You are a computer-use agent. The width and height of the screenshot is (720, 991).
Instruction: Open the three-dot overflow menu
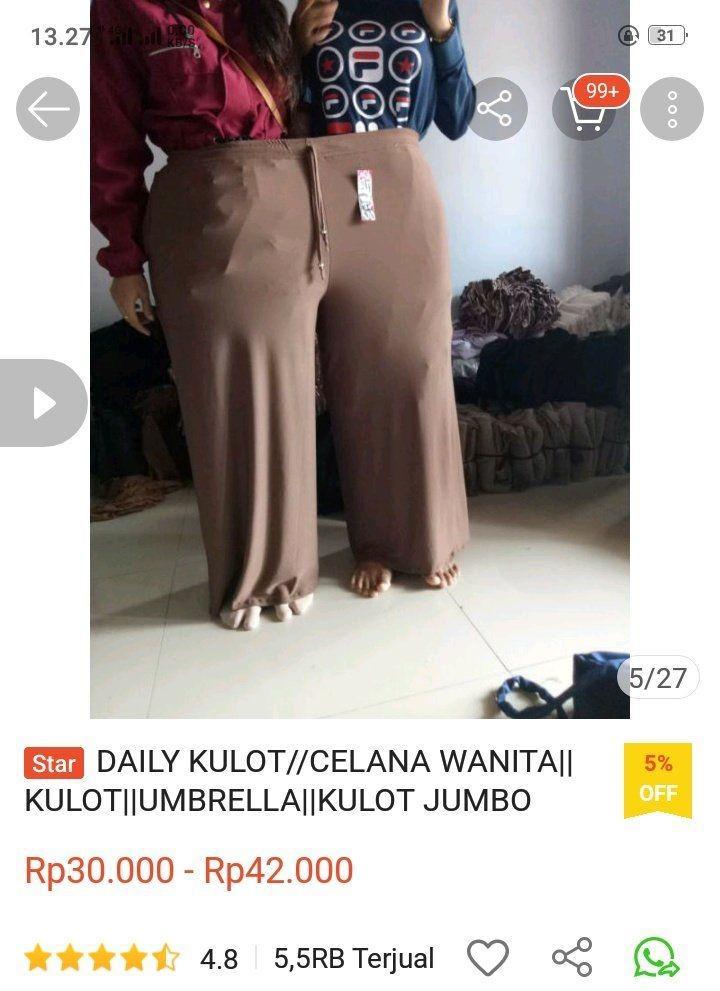671,108
